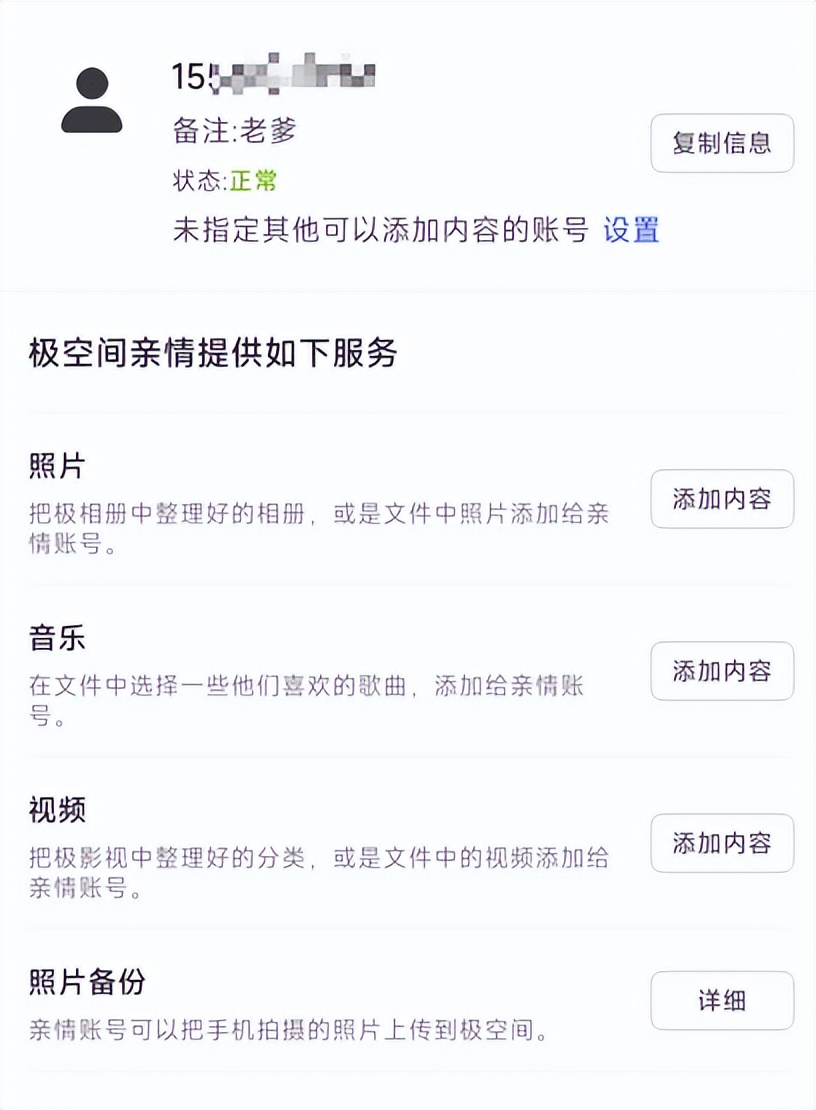This screenshot has width=816, height=1110.
Task: Click 添加内容 in the 音乐 section
Action: [722, 671]
